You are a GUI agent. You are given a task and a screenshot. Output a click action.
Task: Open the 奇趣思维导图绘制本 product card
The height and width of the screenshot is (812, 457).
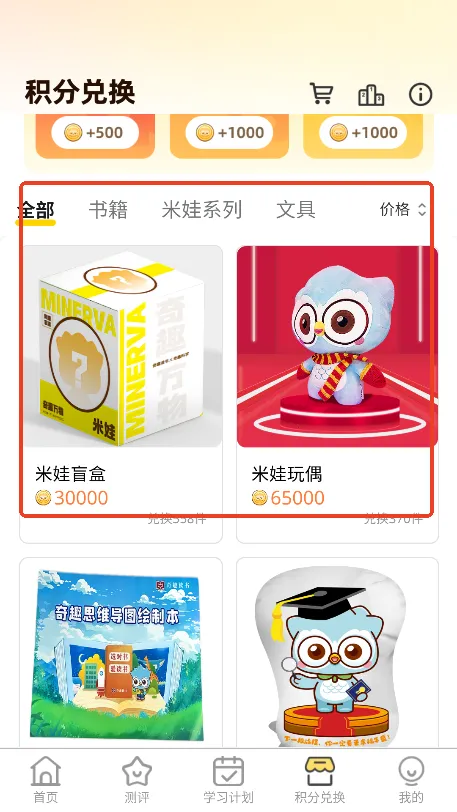pyautogui.click(x=121, y=652)
